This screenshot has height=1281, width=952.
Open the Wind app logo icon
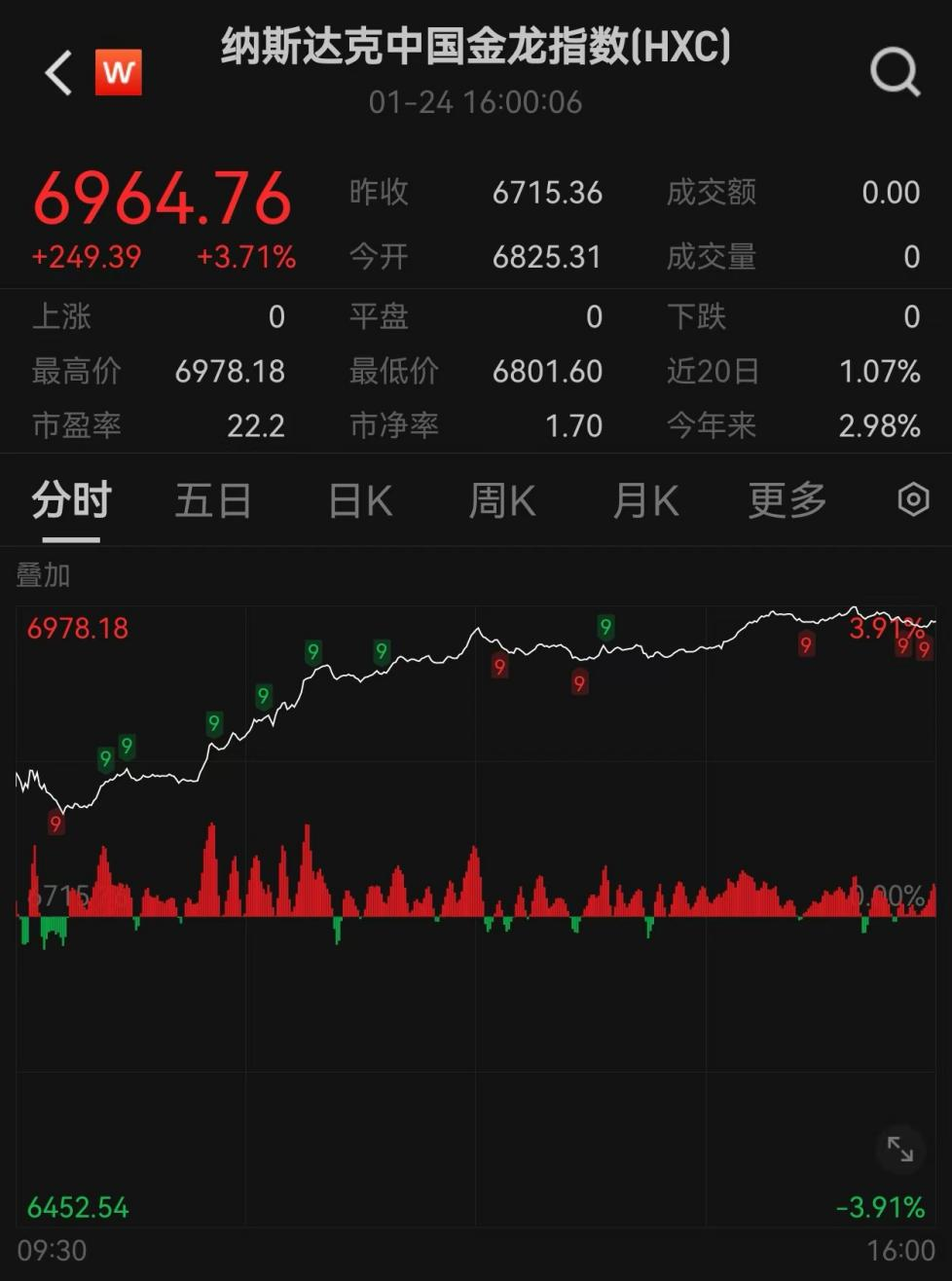click(x=118, y=72)
